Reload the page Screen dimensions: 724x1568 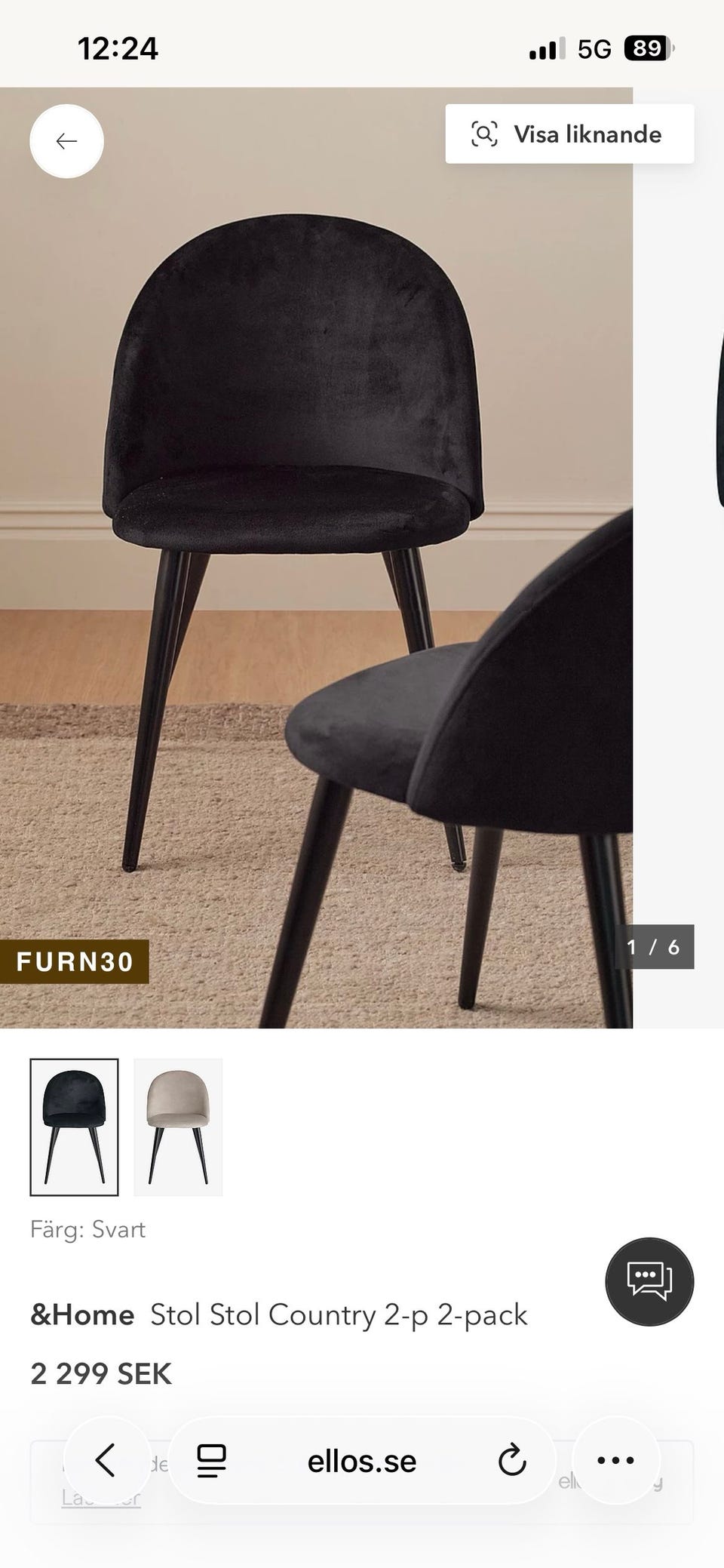pos(512,1461)
